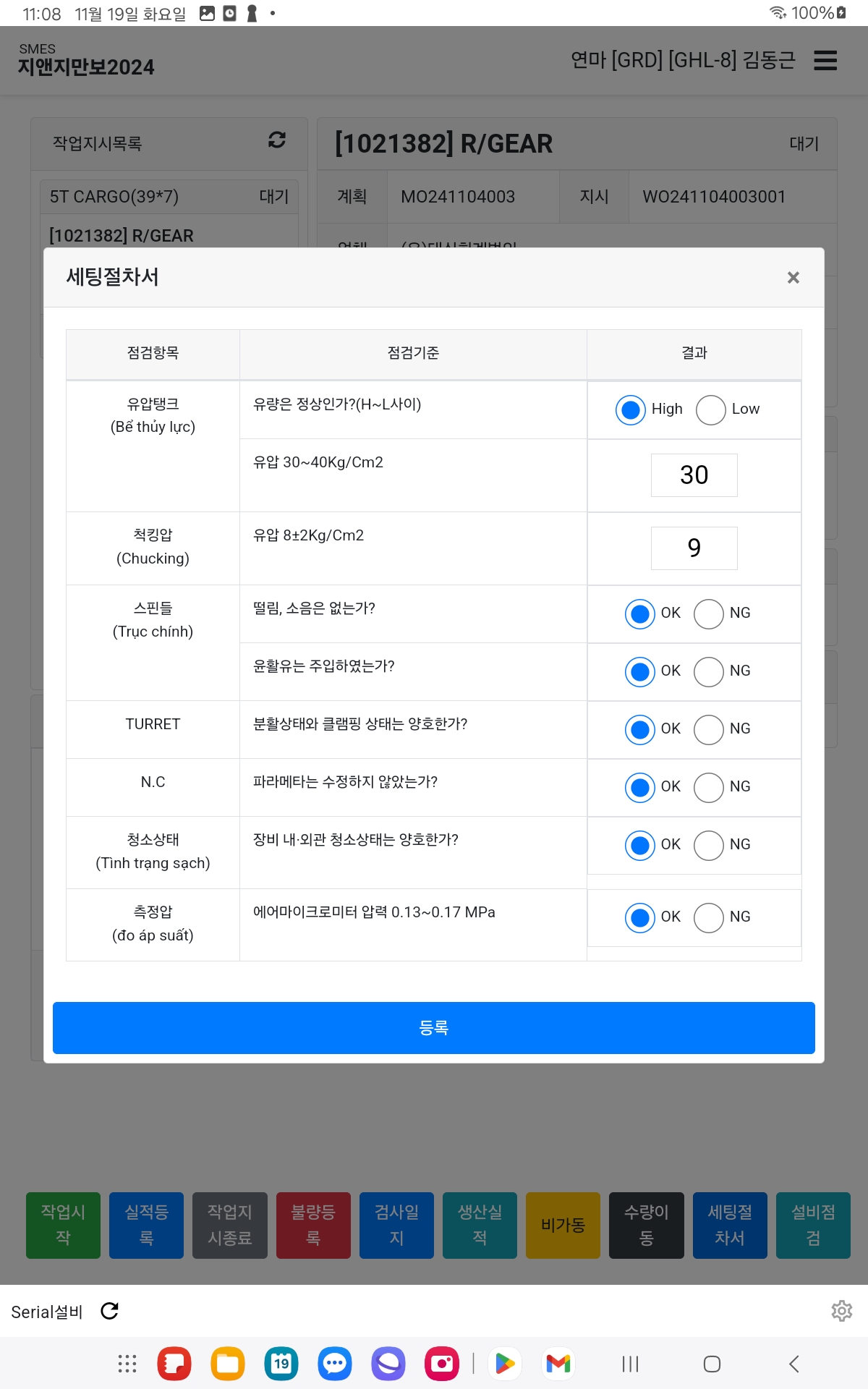Go back with the system back button
This screenshot has height=1389, width=868.
click(794, 1364)
